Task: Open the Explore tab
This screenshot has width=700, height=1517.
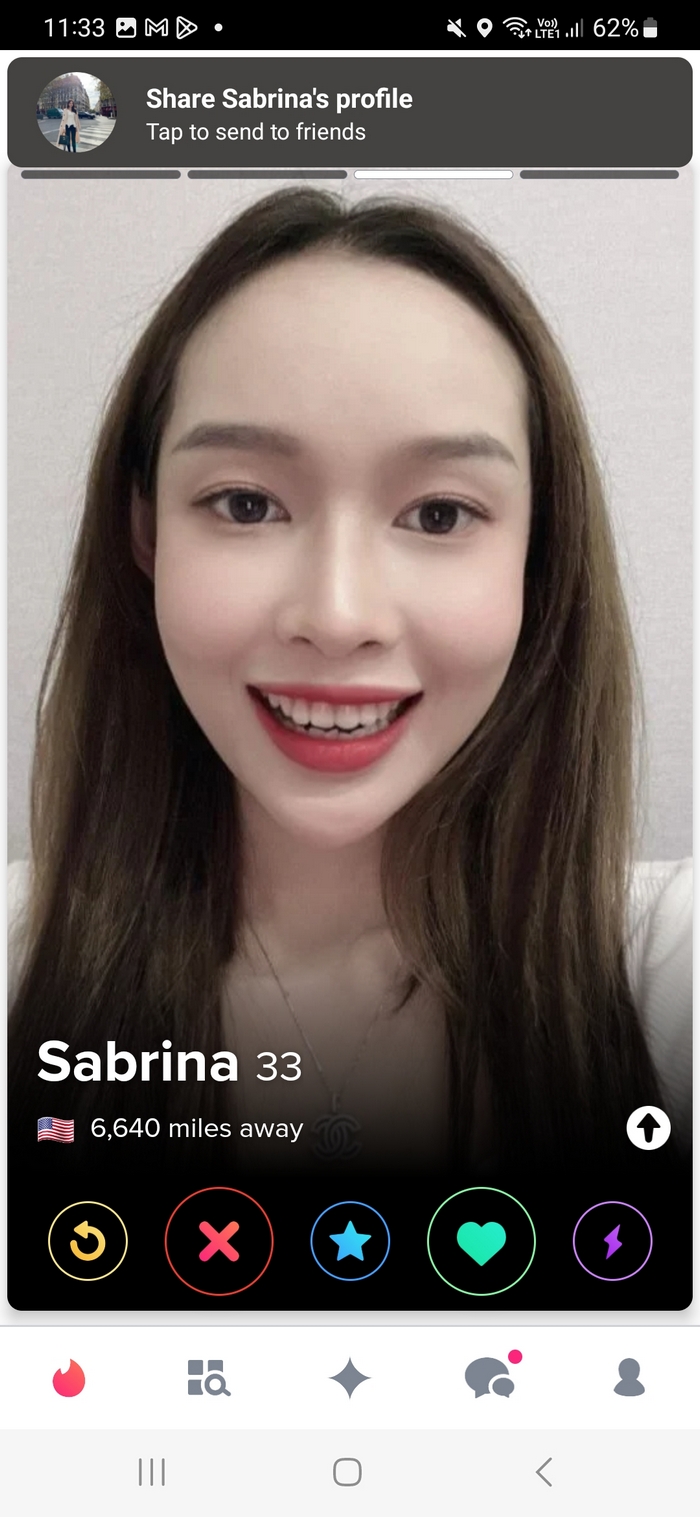Action: [x=208, y=1378]
